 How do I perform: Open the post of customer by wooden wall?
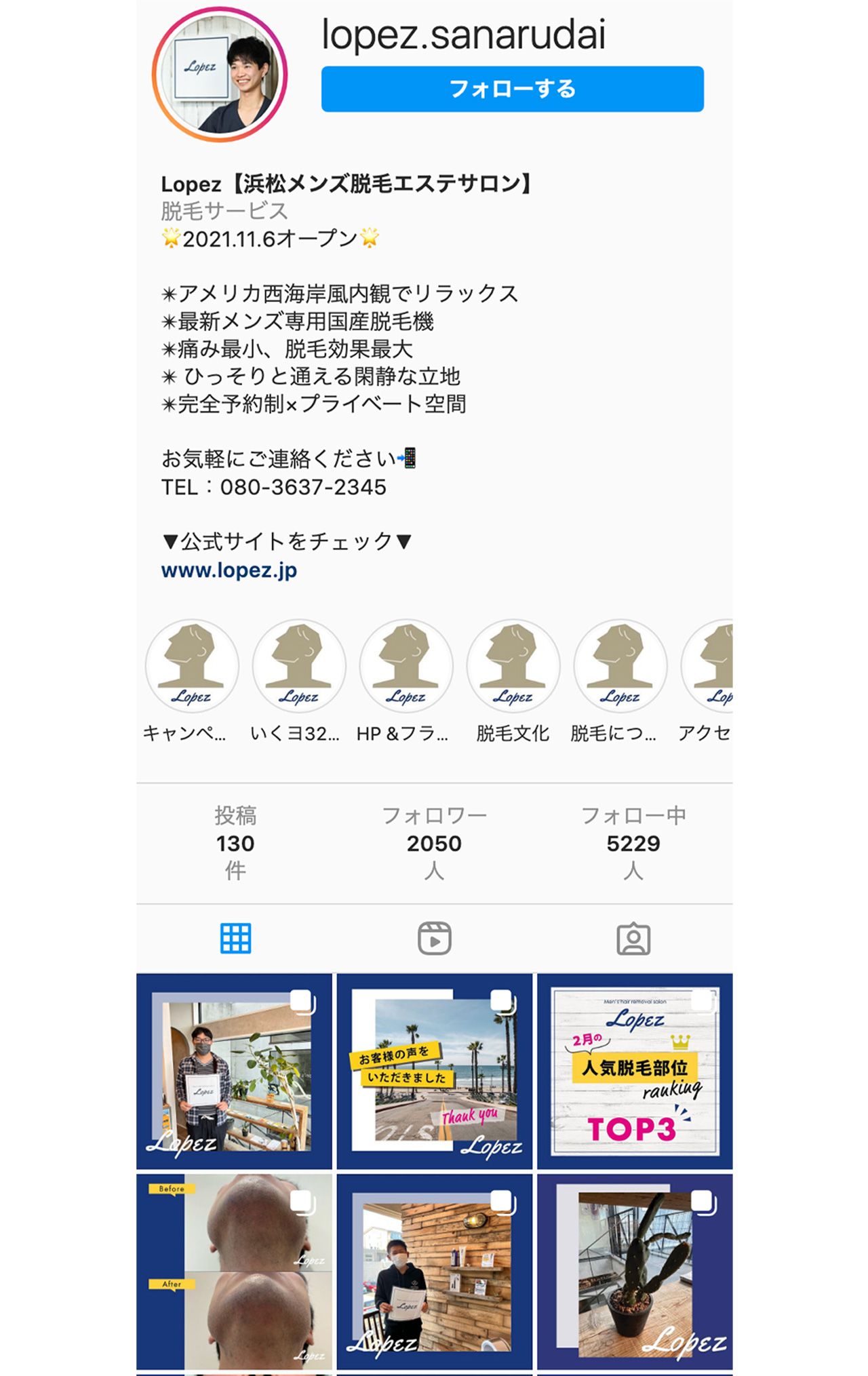coord(434,1272)
